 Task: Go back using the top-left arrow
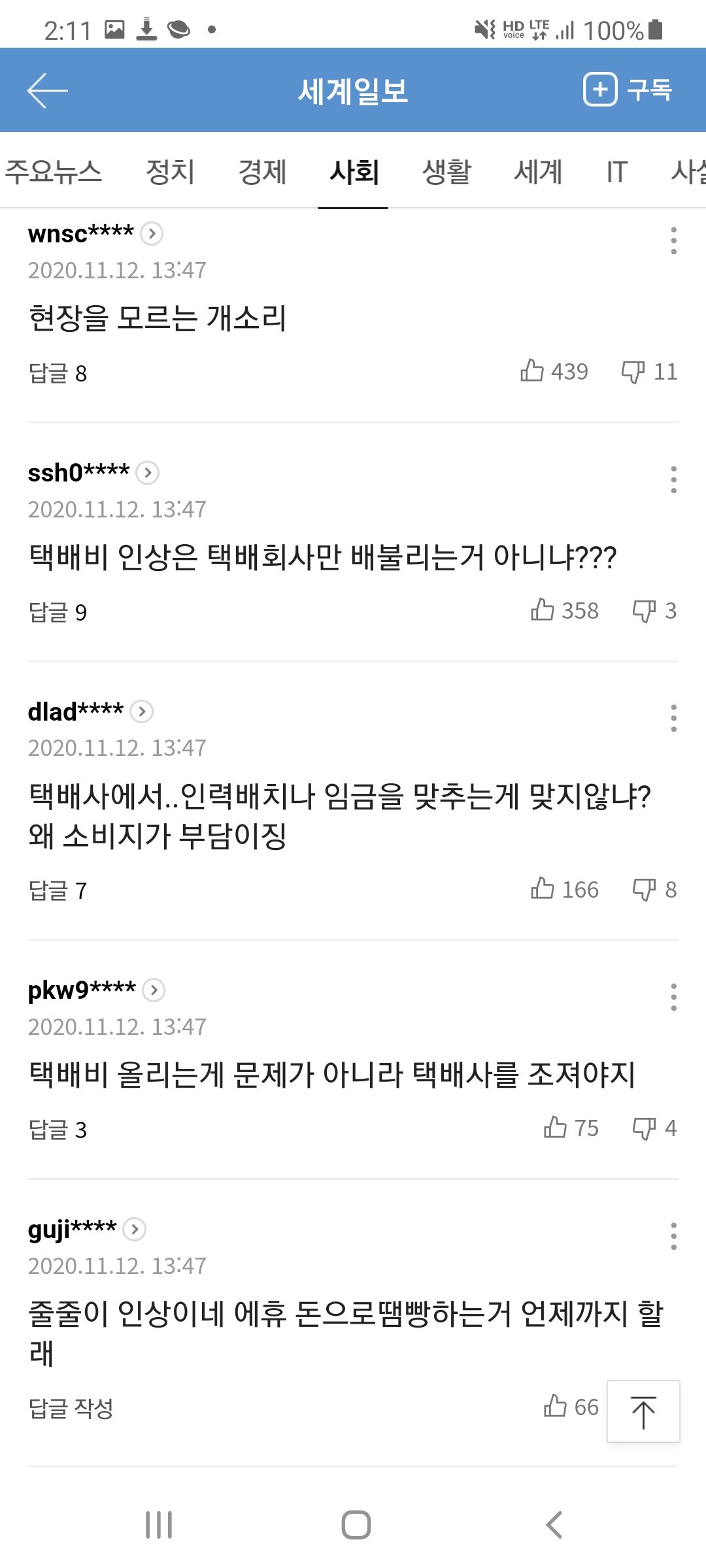(47, 90)
